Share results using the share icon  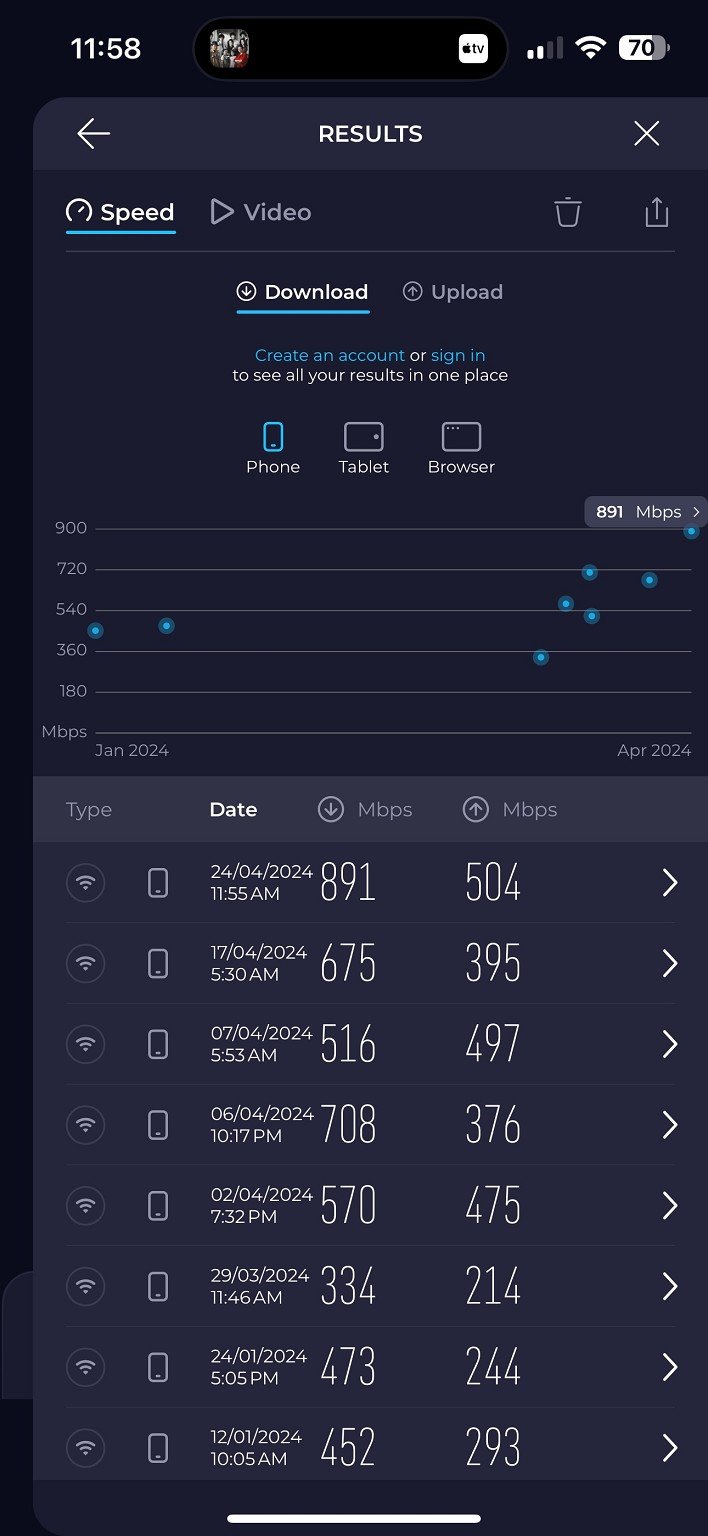point(656,212)
